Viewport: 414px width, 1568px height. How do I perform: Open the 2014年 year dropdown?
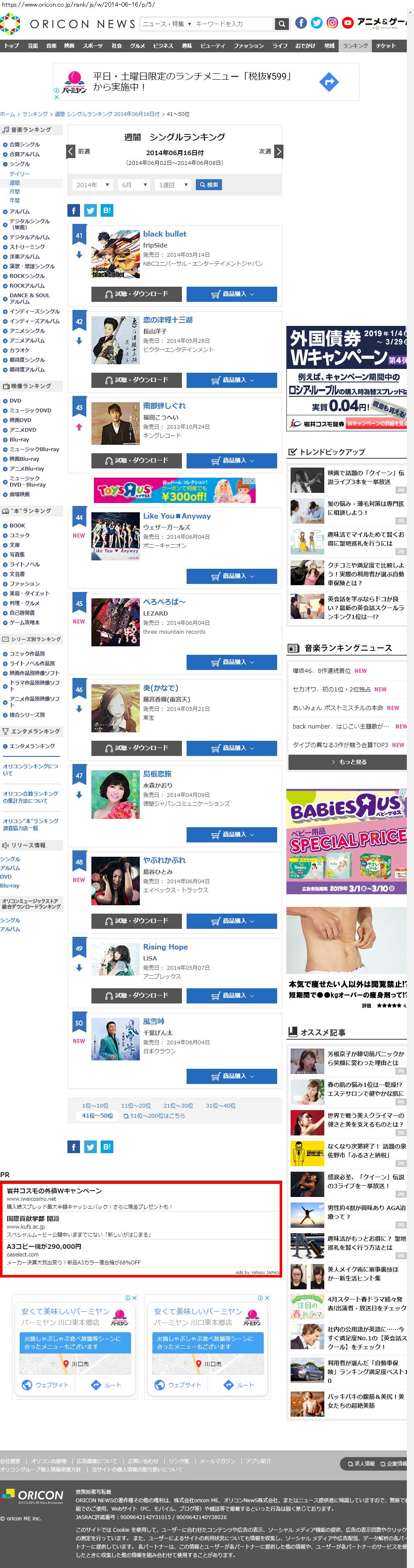pyautogui.click(x=92, y=184)
